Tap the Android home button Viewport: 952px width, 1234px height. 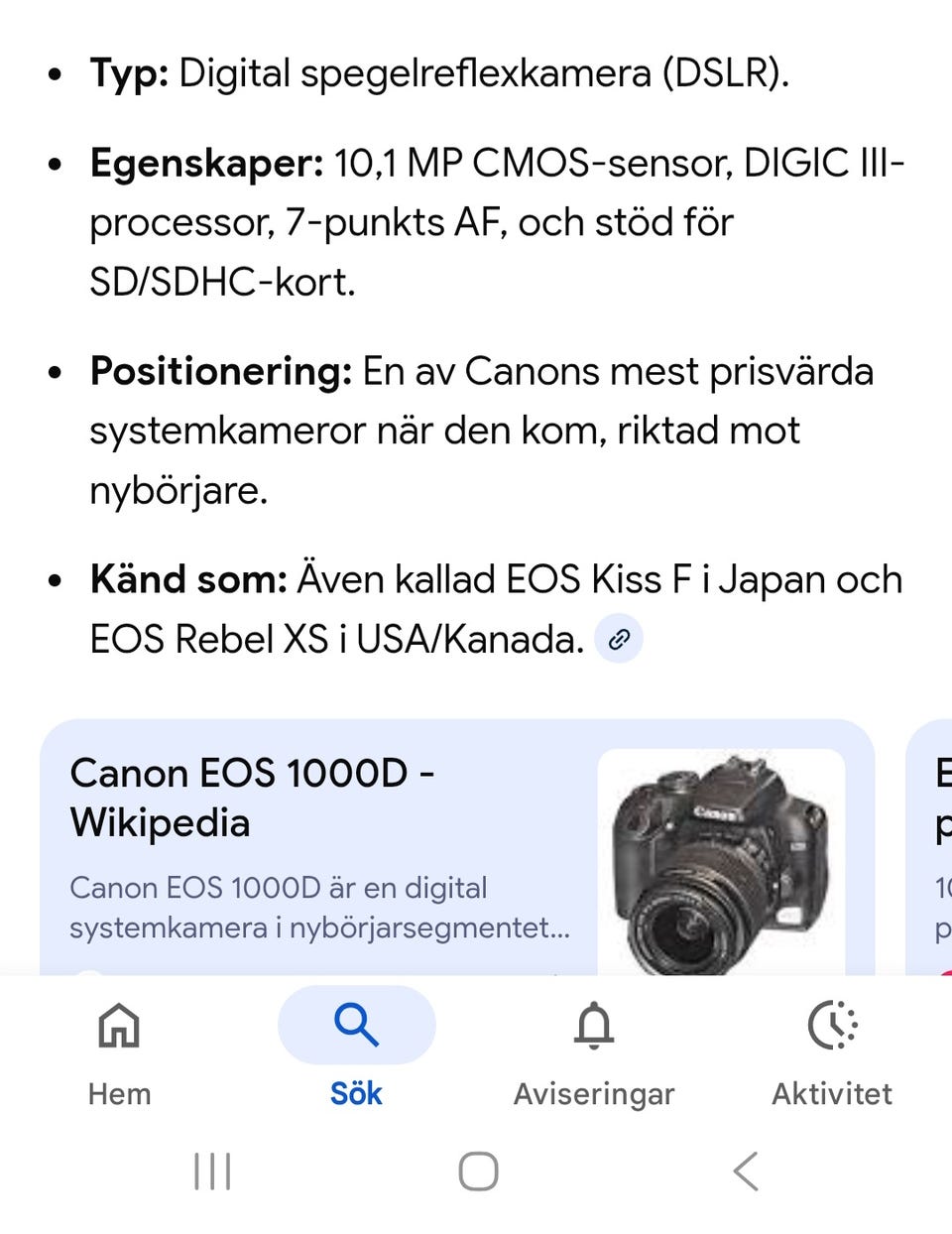[477, 1171]
